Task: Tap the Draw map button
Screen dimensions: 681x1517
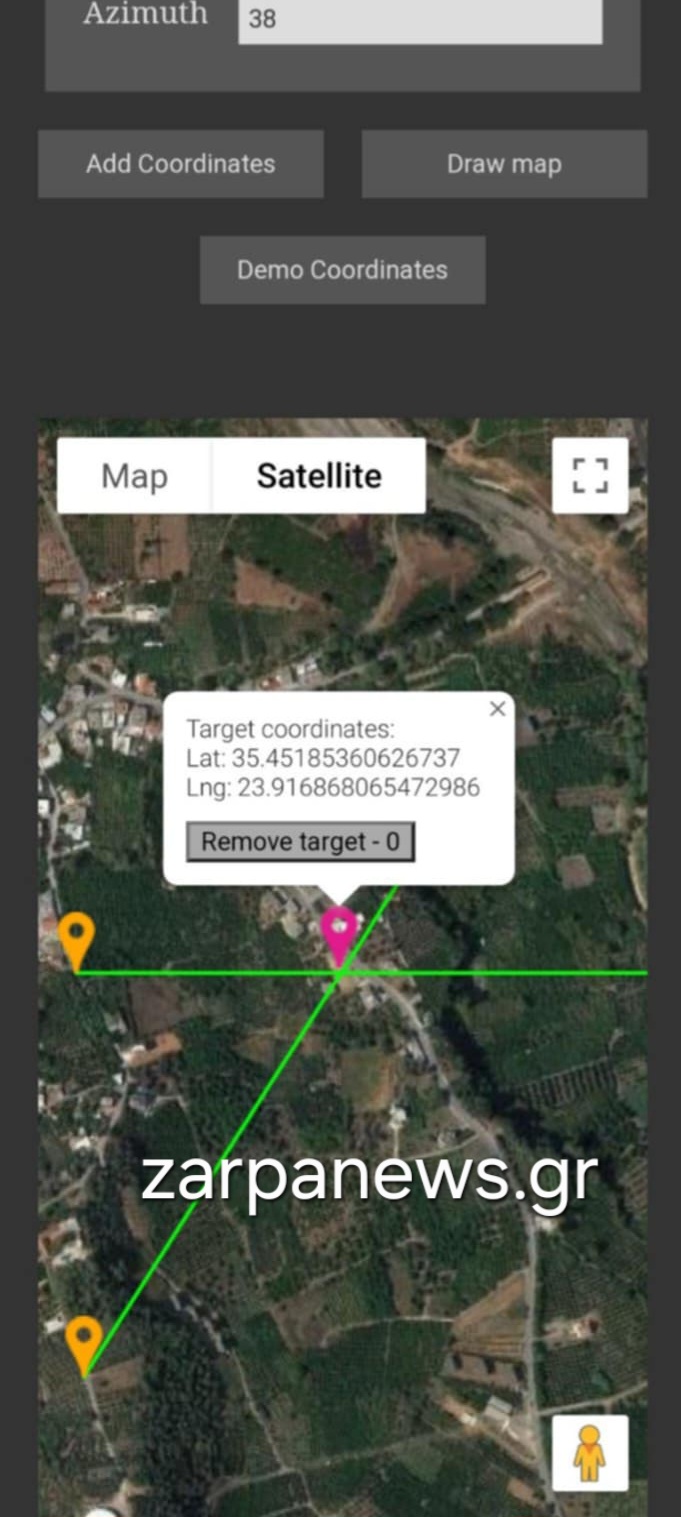Action: pos(504,164)
